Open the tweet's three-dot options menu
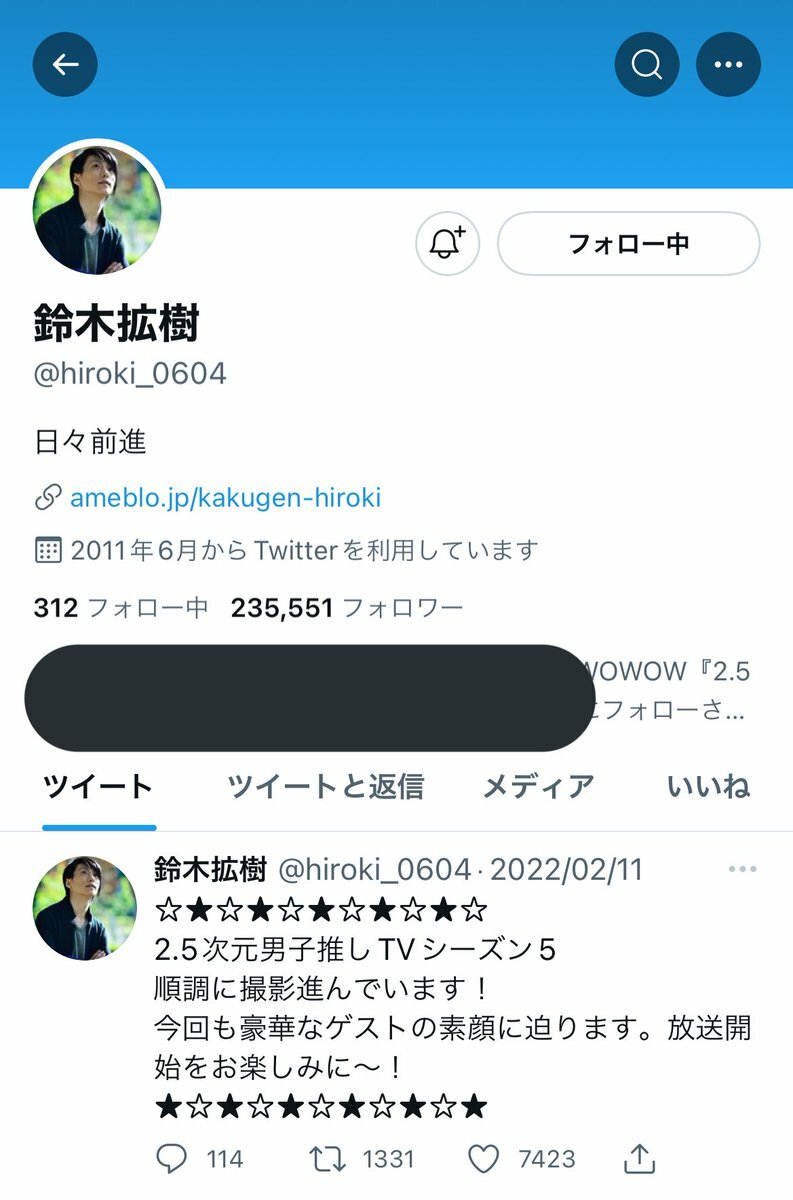Viewport: 793px width, 1200px height. [742, 870]
